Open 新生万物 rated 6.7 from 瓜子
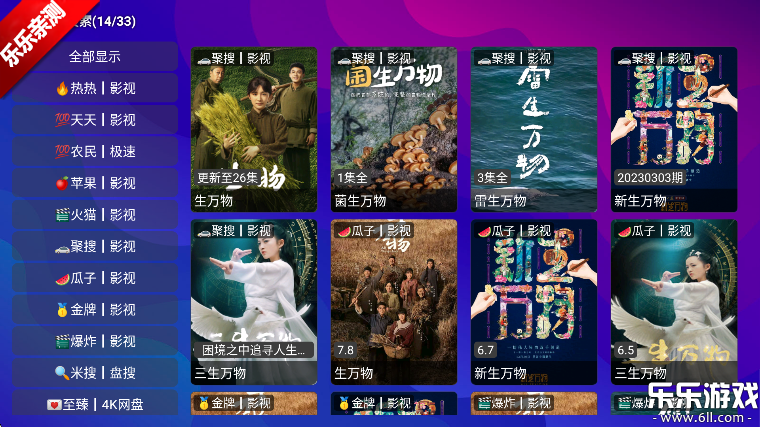 (534, 300)
